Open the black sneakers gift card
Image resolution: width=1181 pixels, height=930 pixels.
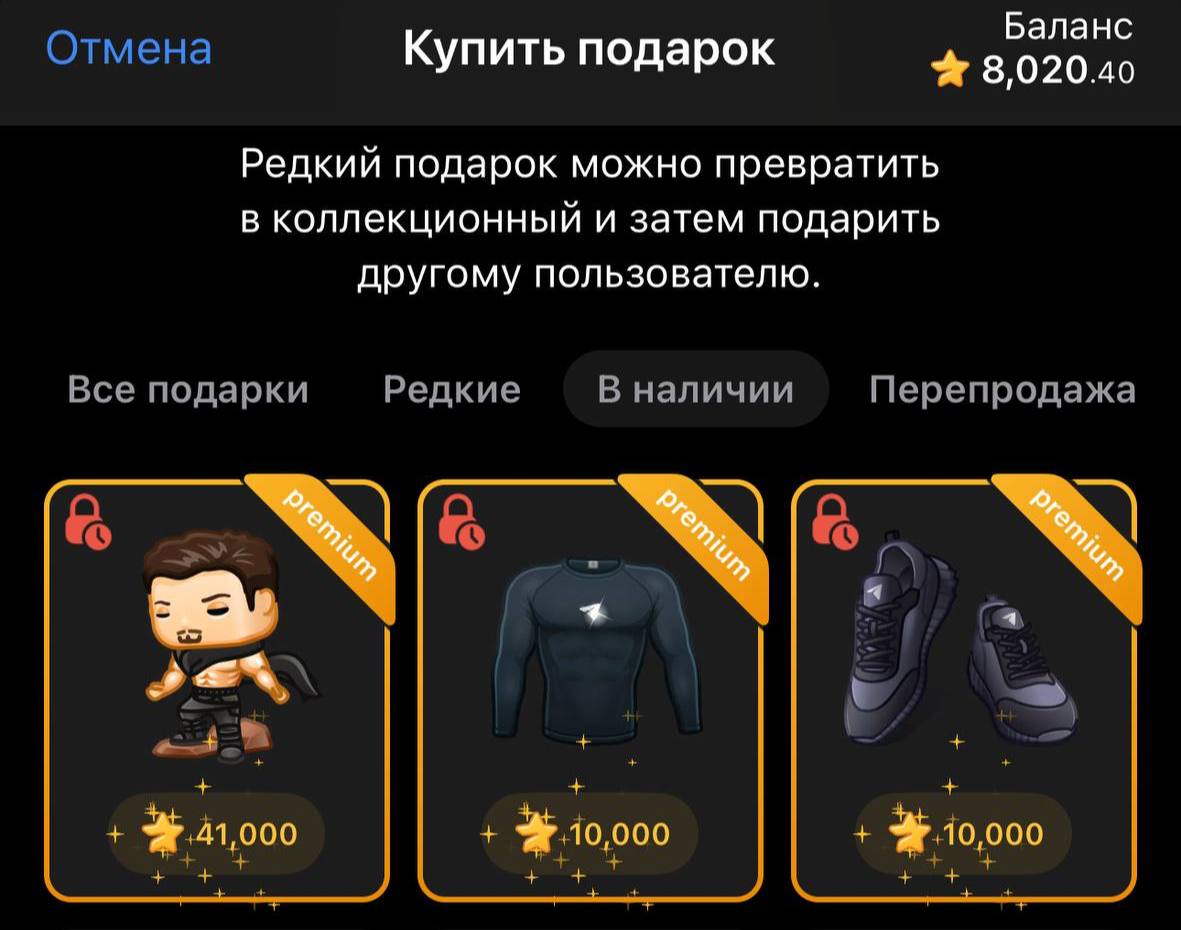964,690
